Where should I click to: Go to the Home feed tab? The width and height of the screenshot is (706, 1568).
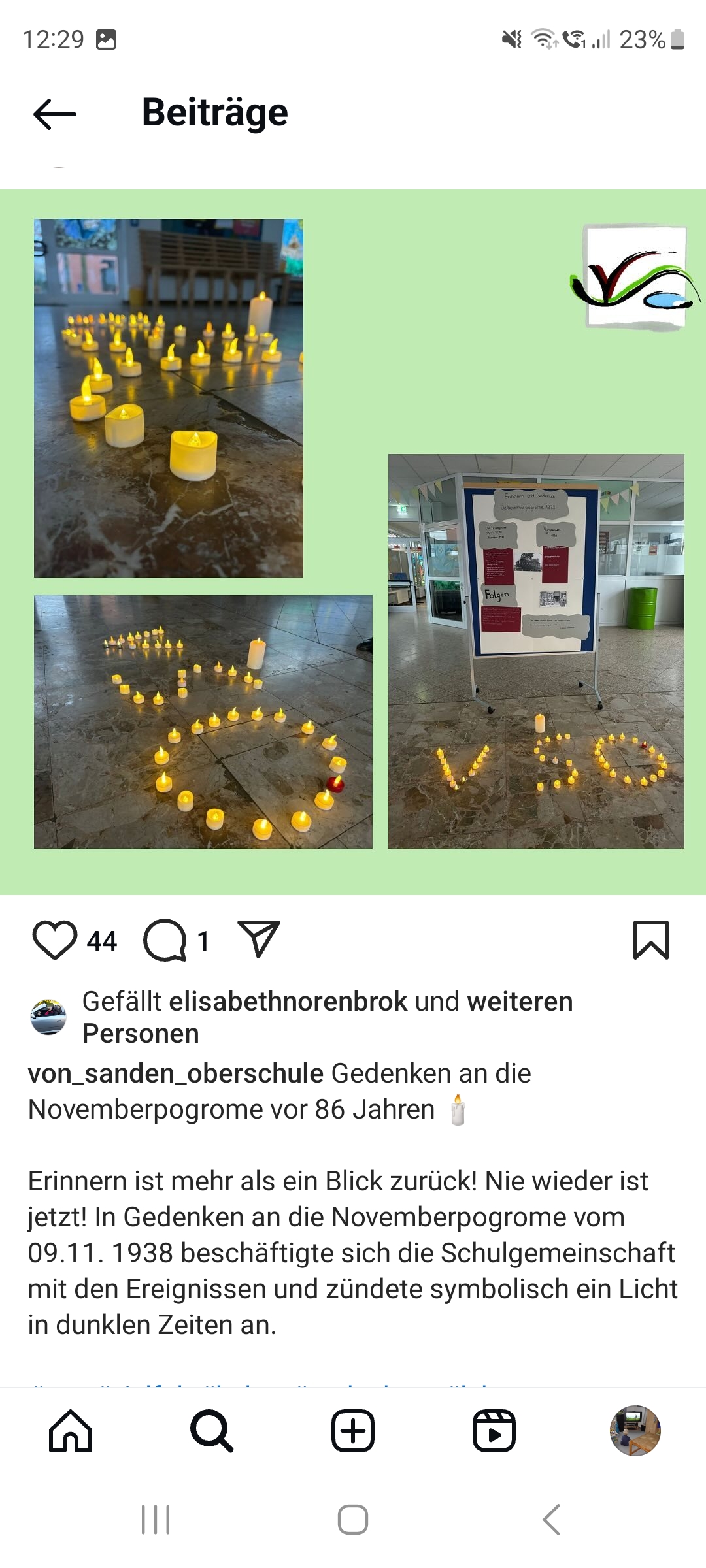click(x=71, y=1431)
